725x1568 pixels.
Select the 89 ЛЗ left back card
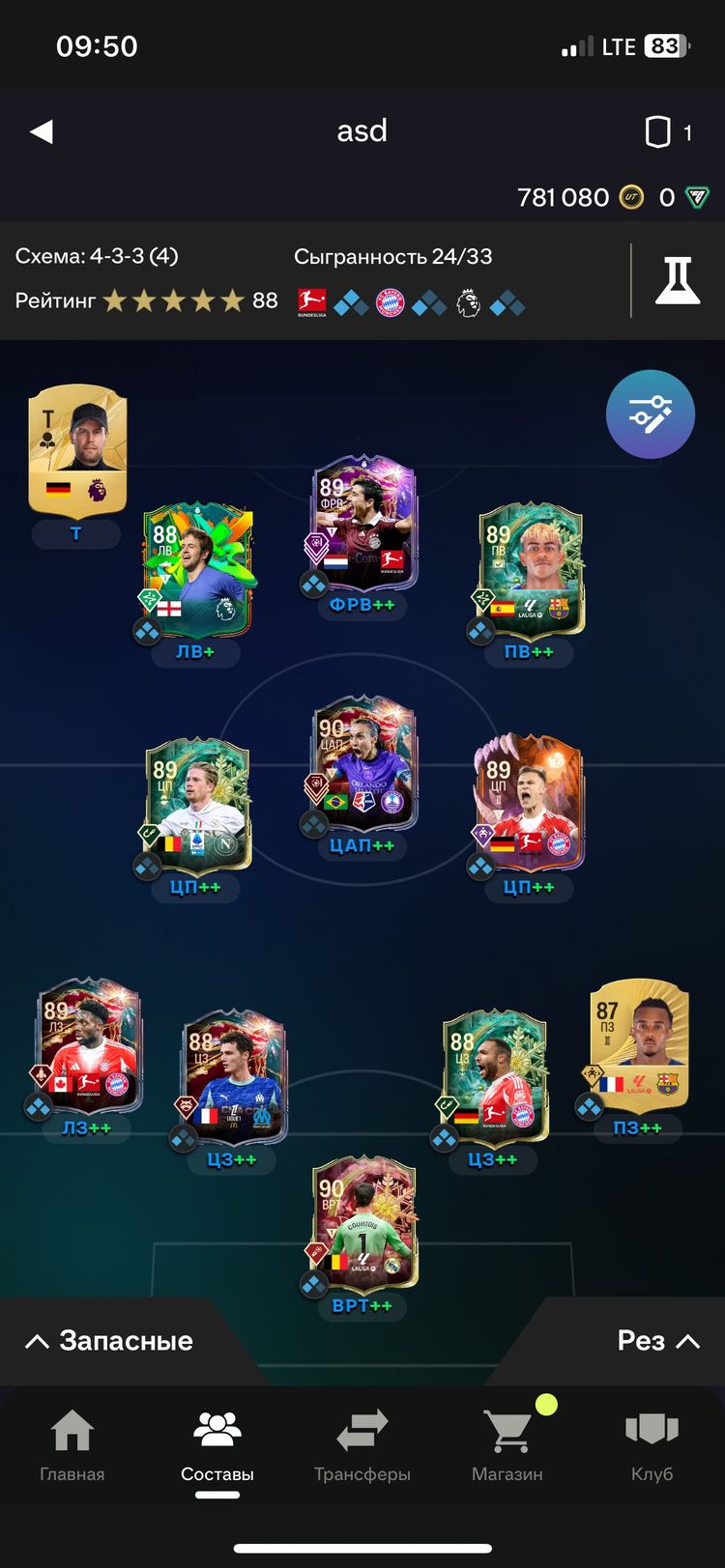87,1046
